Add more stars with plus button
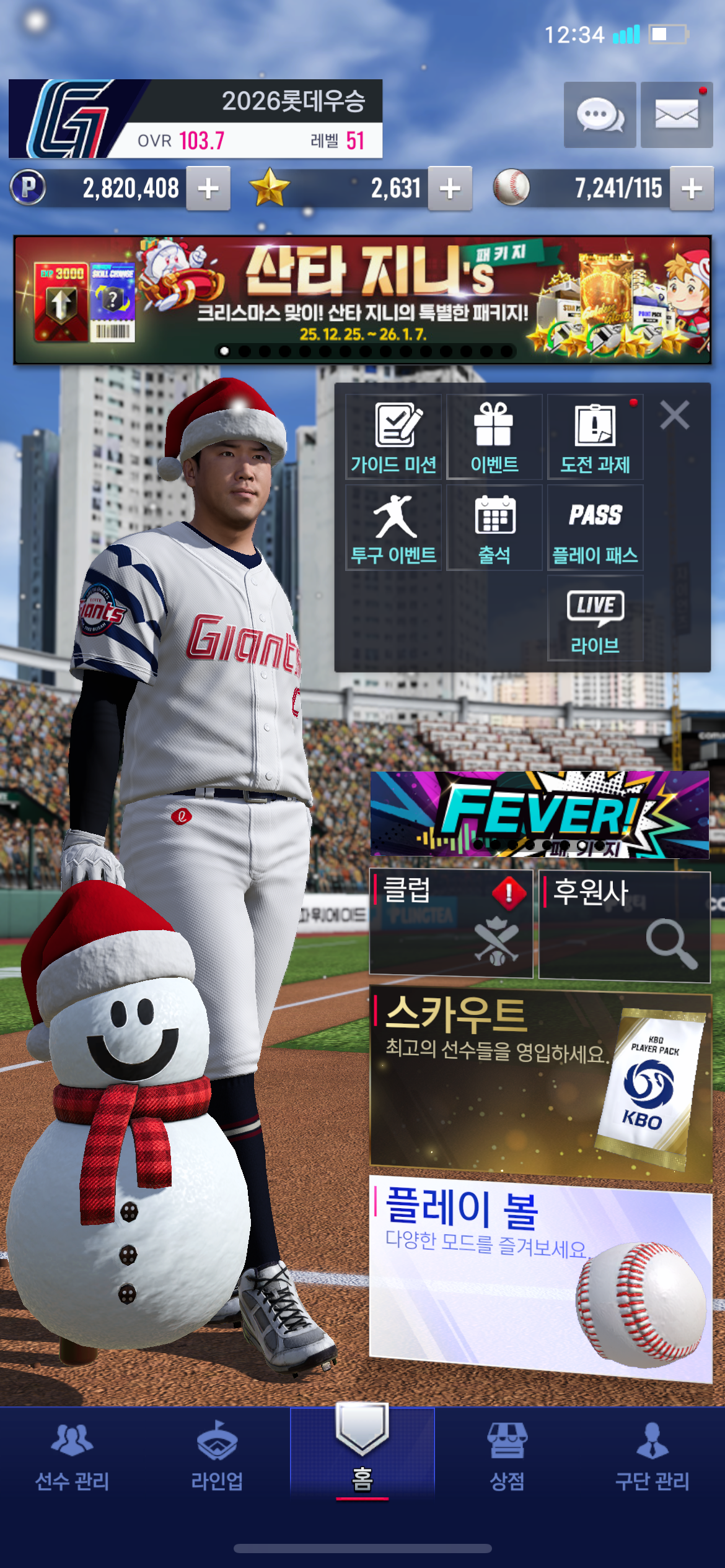Image resolution: width=725 pixels, height=1568 pixels. [450, 188]
